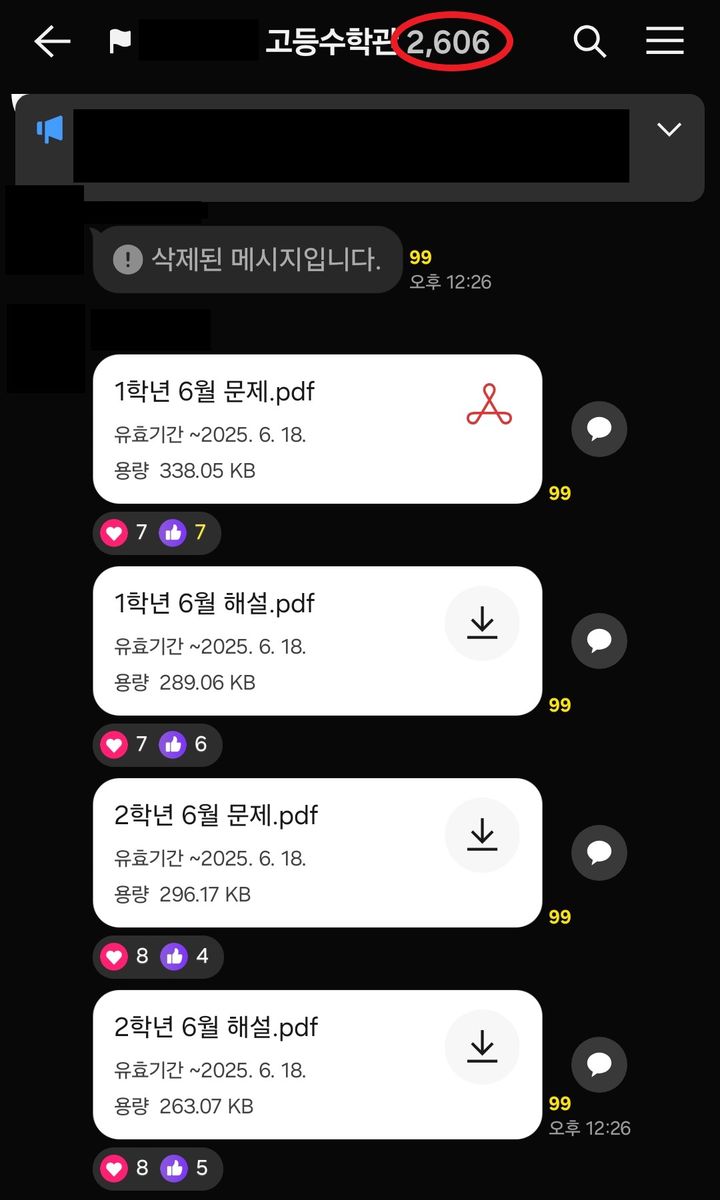Tap the back arrow to exit chat

[52, 42]
